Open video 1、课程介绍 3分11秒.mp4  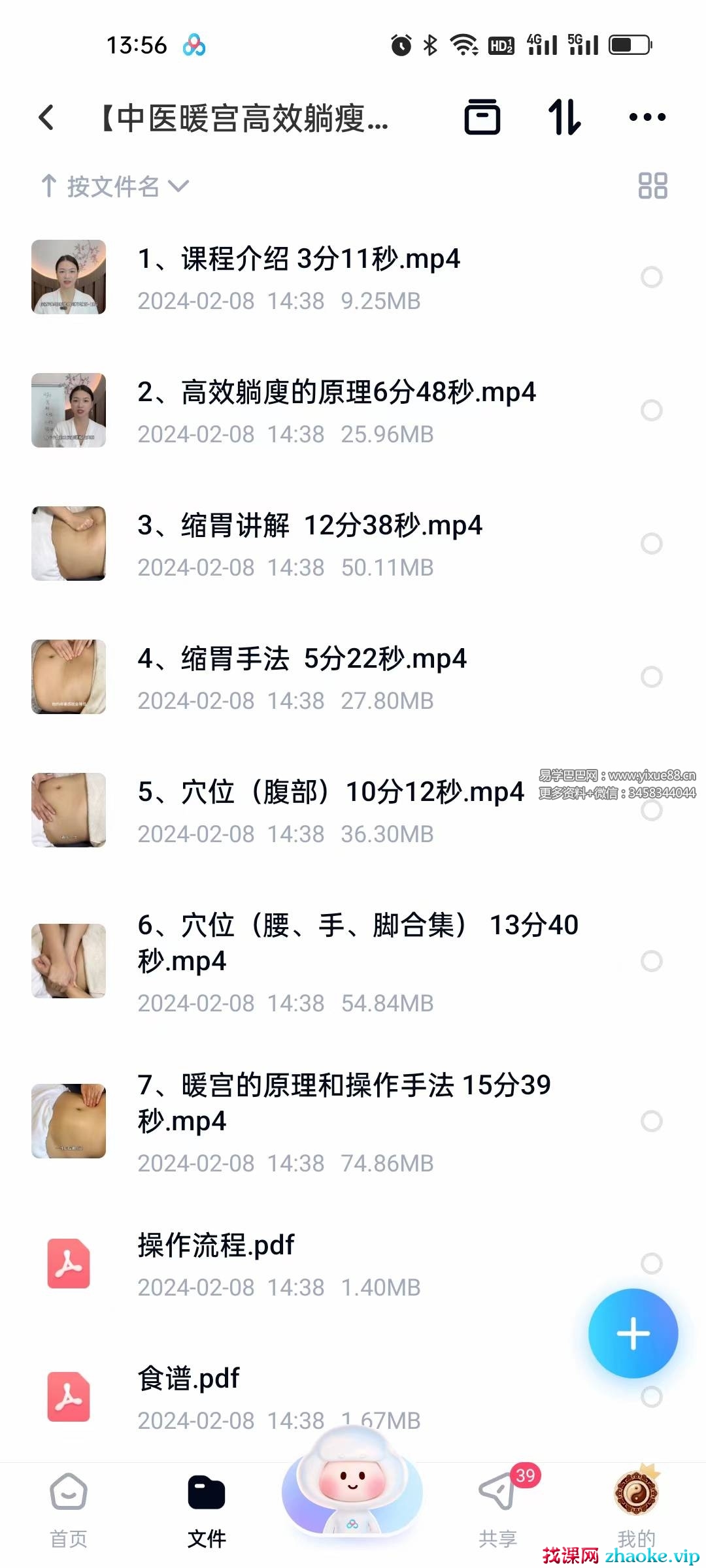coord(298,259)
